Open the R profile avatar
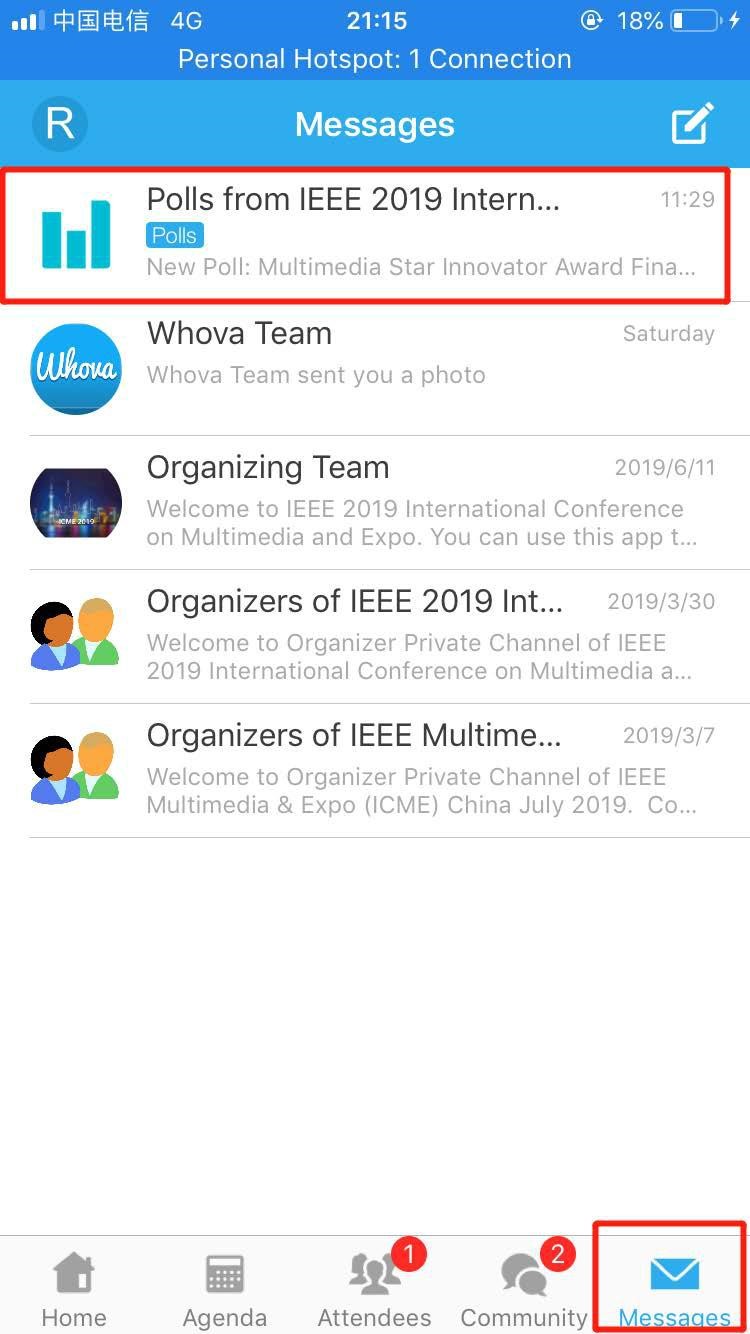 point(60,124)
